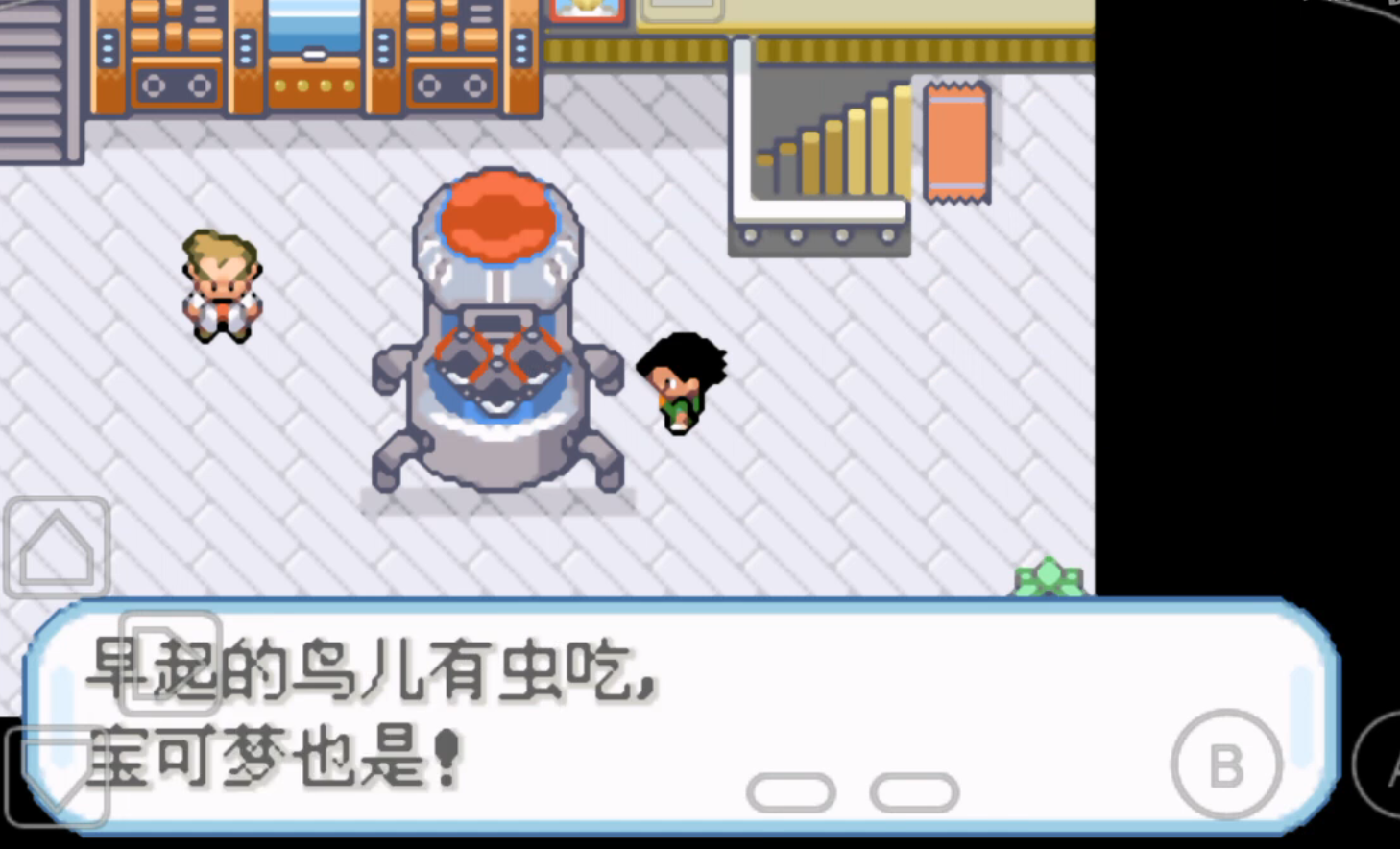Tap the up arrow on the D-pad
1400x849 pixels.
click(57, 548)
